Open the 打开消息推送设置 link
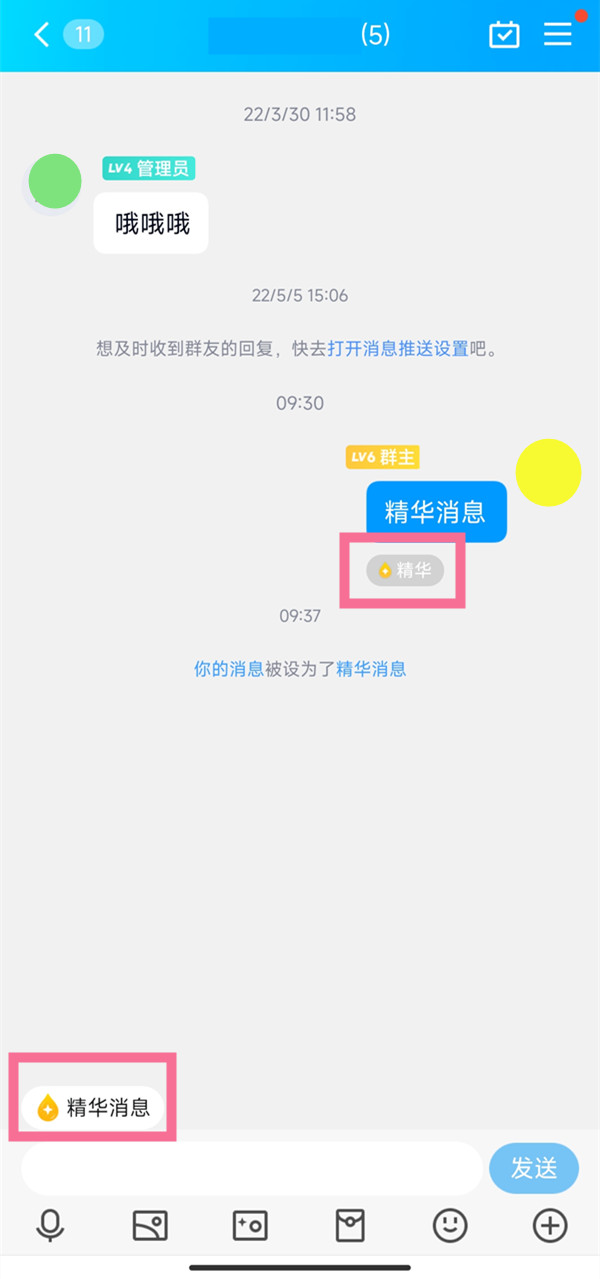The height and width of the screenshot is (1279, 600). click(x=398, y=349)
